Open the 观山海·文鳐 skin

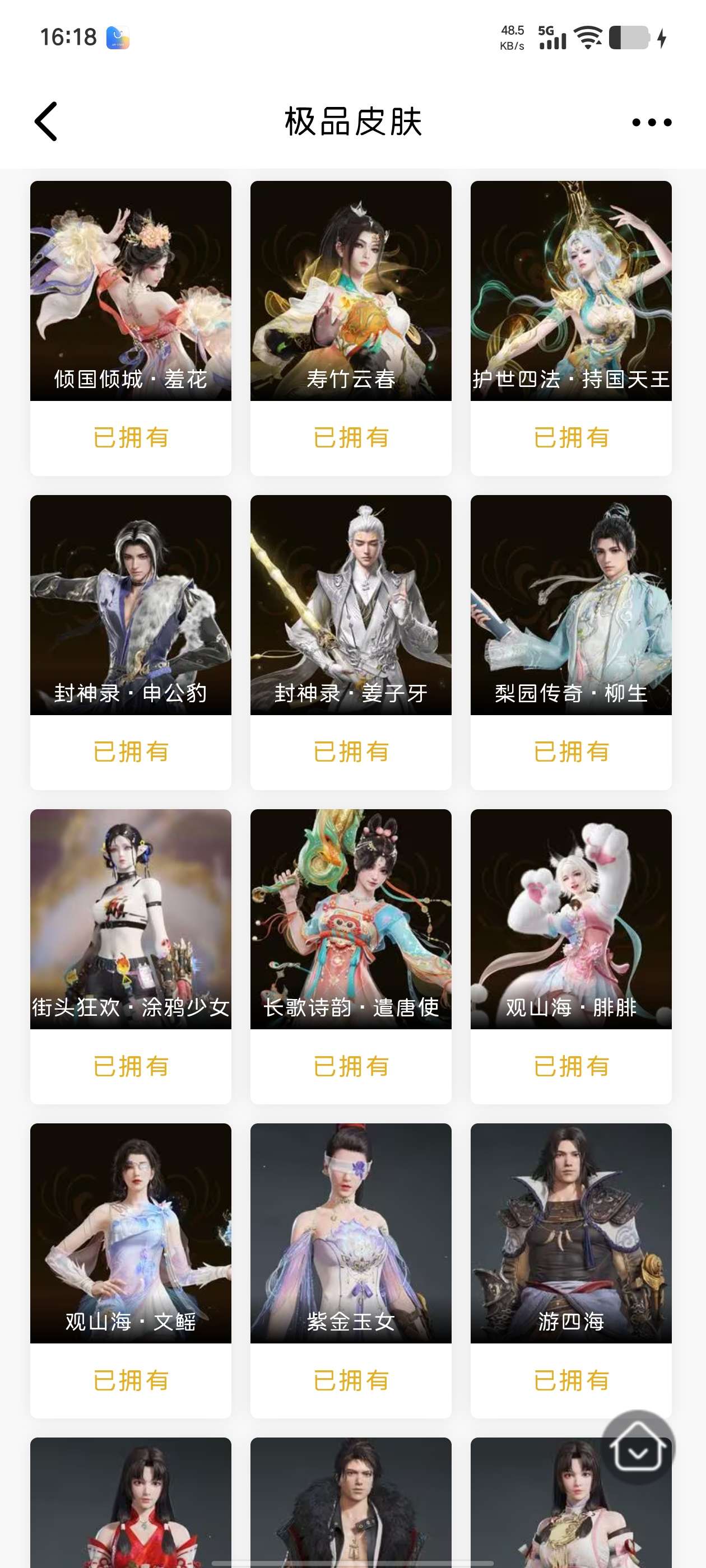(131, 1233)
